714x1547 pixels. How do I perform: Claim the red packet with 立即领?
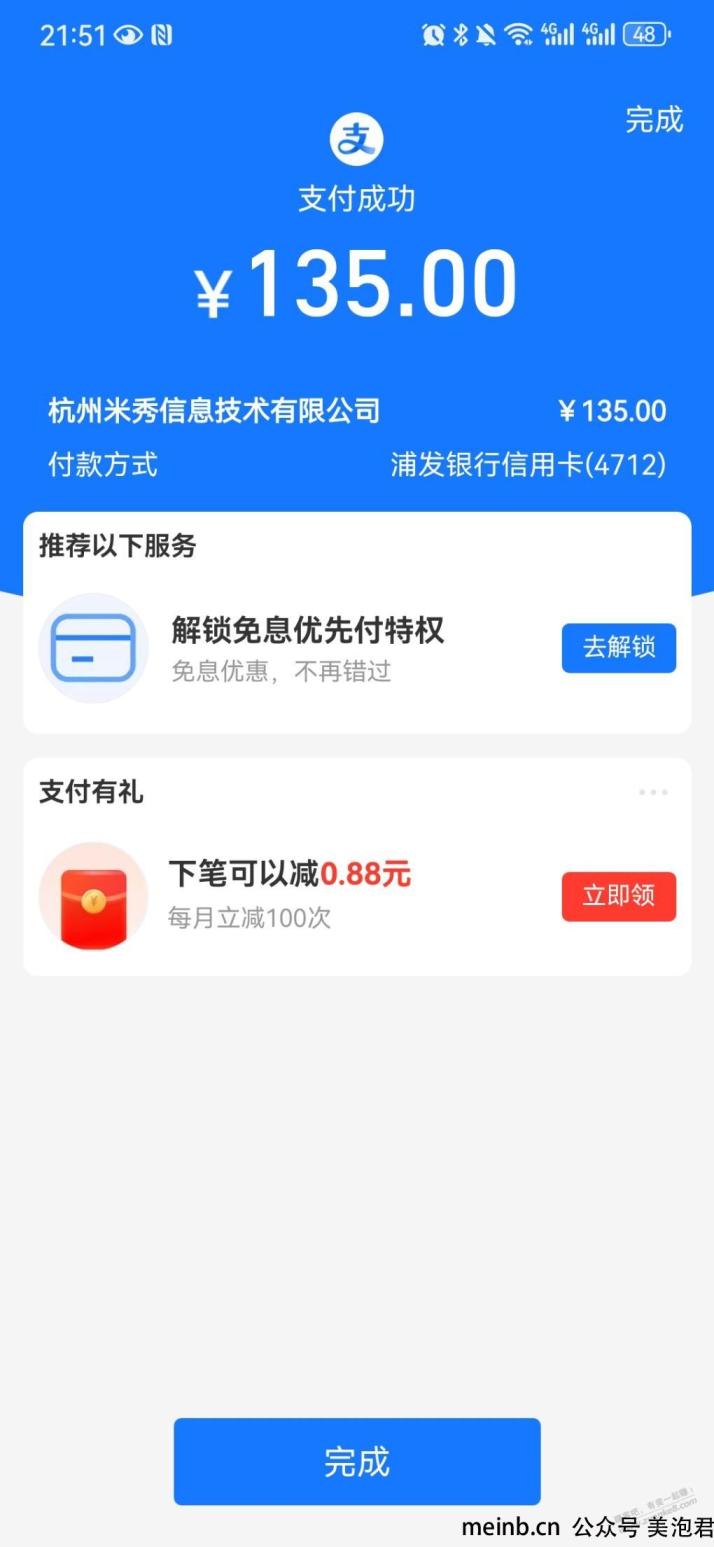pyautogui.click(x=618, y=896)
